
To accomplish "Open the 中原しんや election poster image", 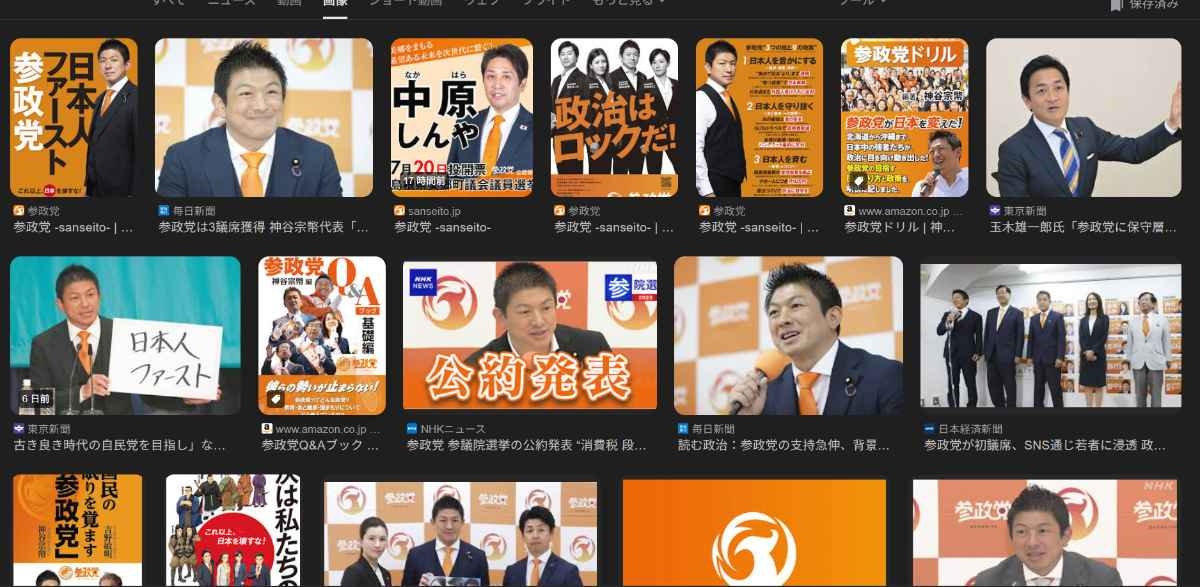I will pyautogui.click(x=463, y=117).
